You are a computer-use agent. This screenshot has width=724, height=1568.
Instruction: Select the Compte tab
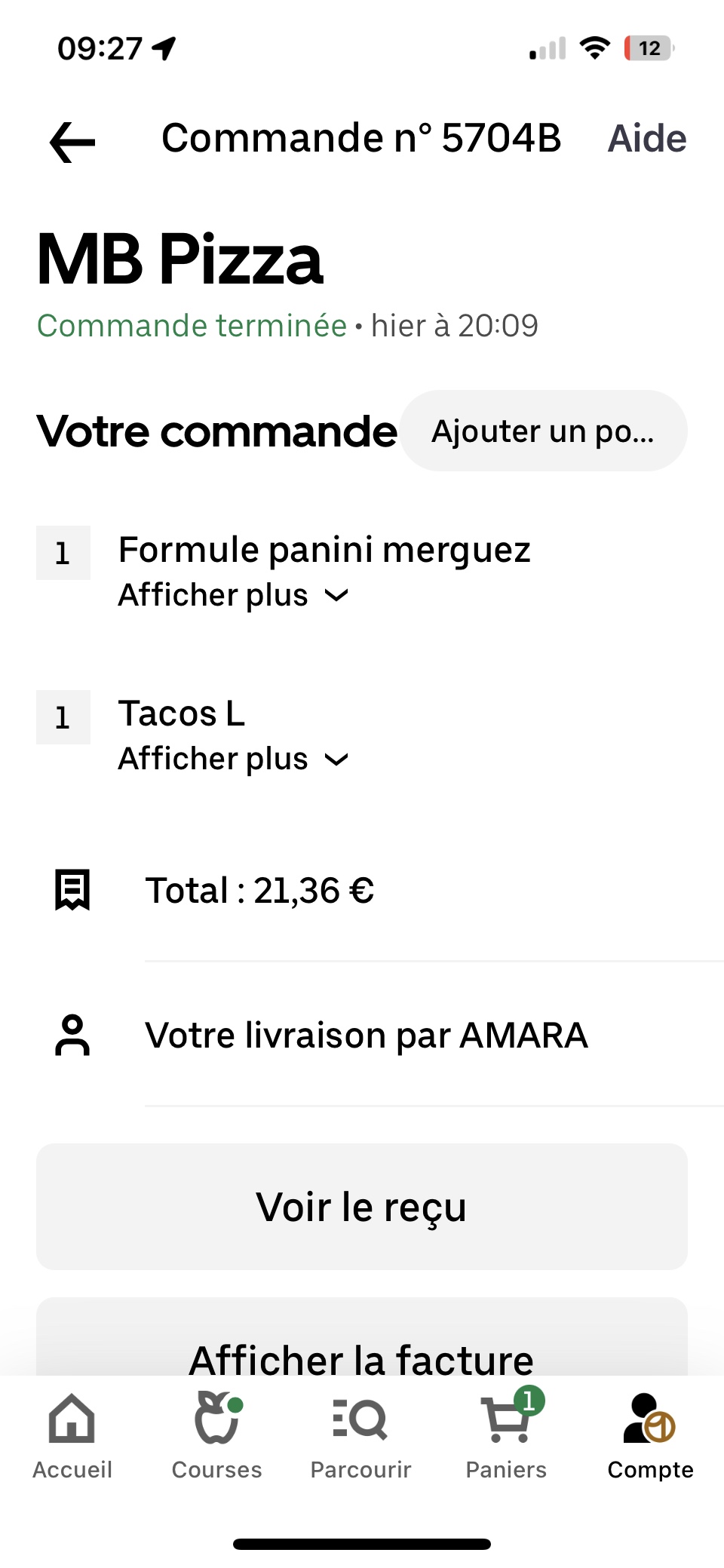[650, 1436]
